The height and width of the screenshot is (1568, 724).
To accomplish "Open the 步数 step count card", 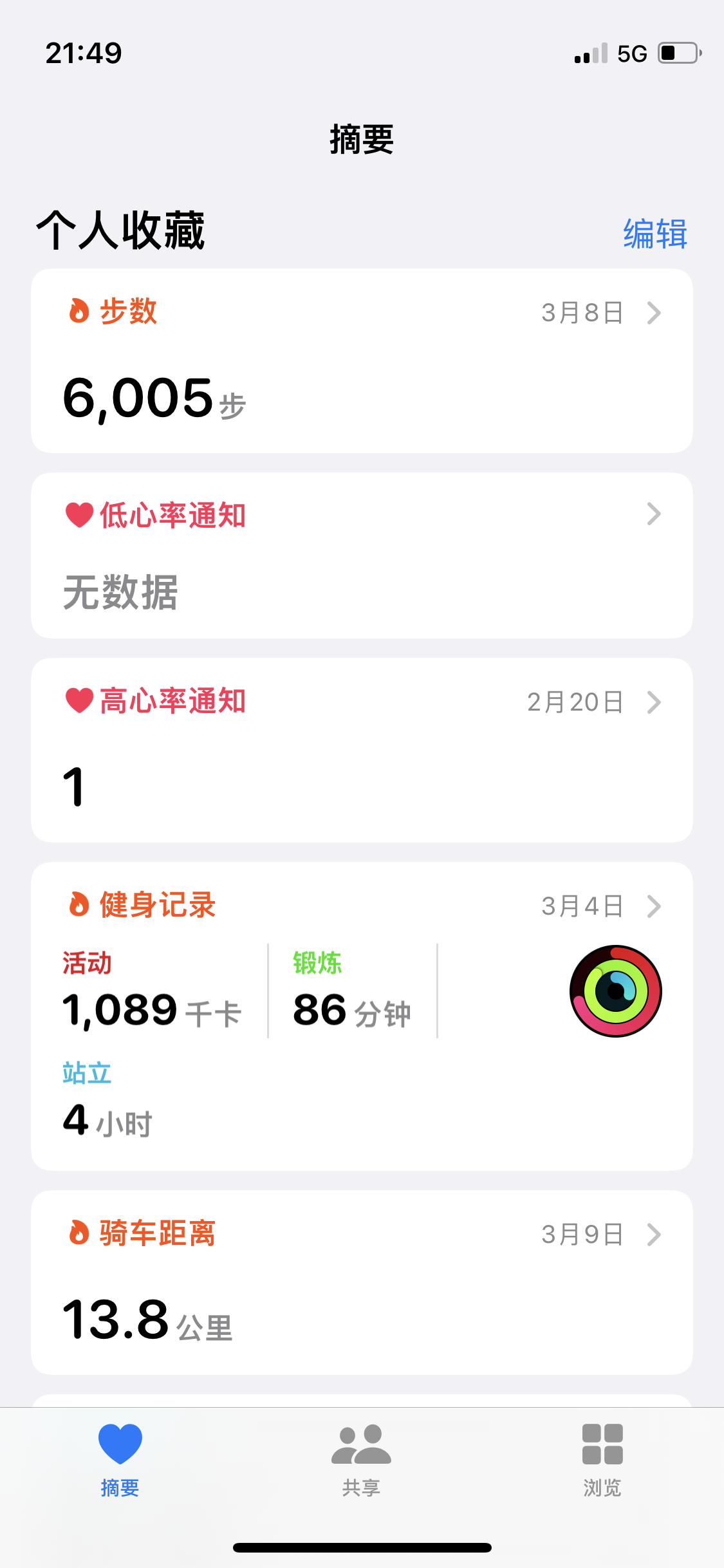I will (362, 360).
